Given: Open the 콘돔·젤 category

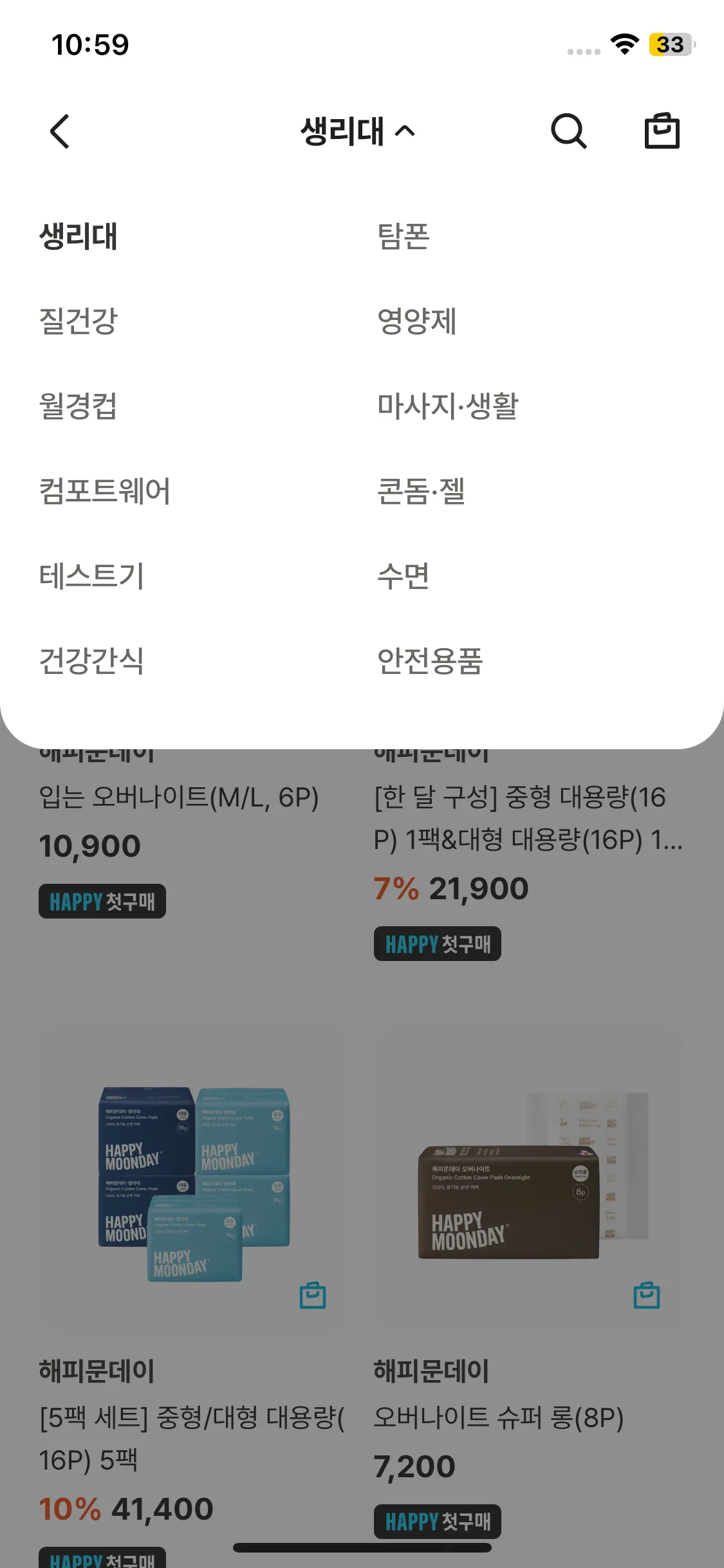Looking at the screenshot, I should 421,490.
